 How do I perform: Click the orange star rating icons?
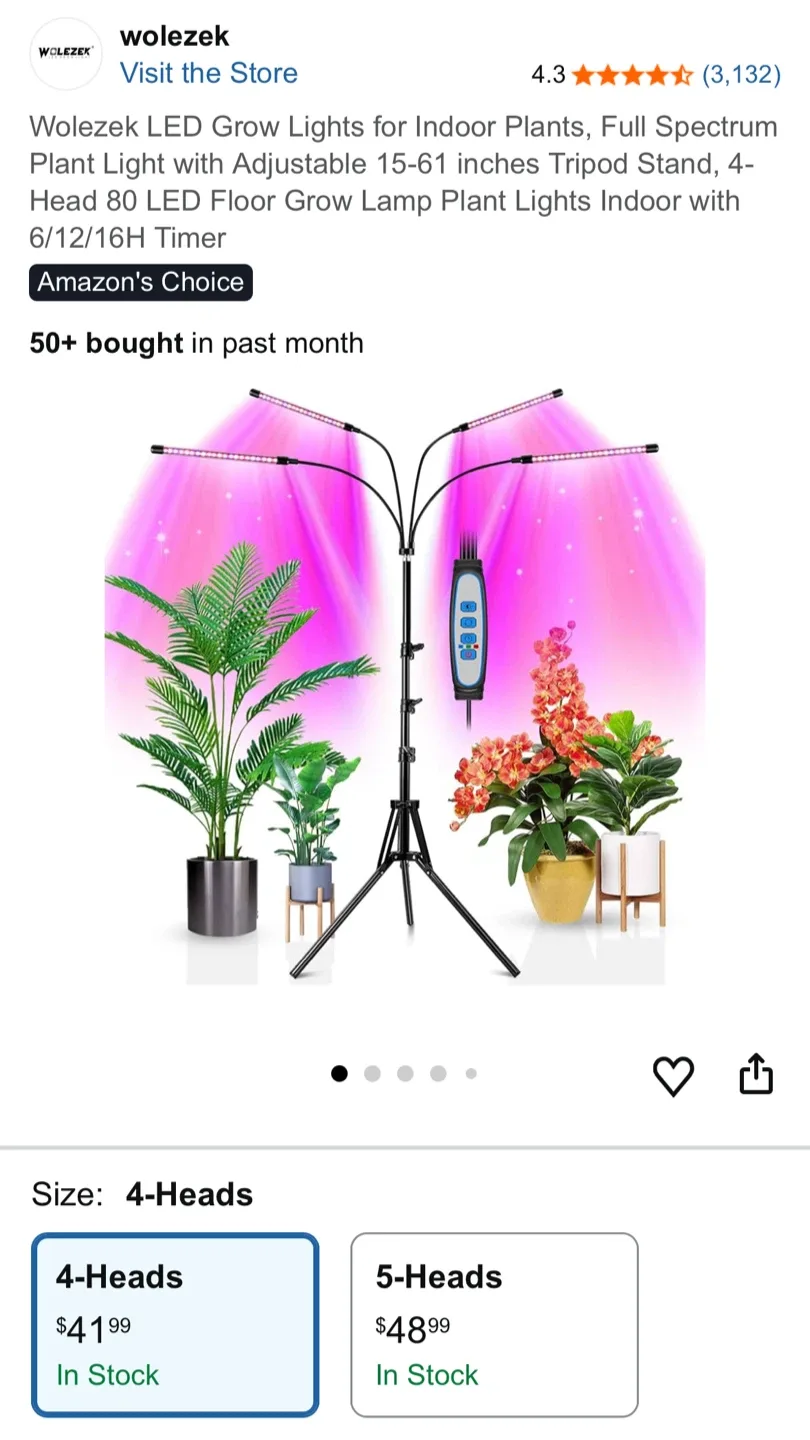[630, 74]
